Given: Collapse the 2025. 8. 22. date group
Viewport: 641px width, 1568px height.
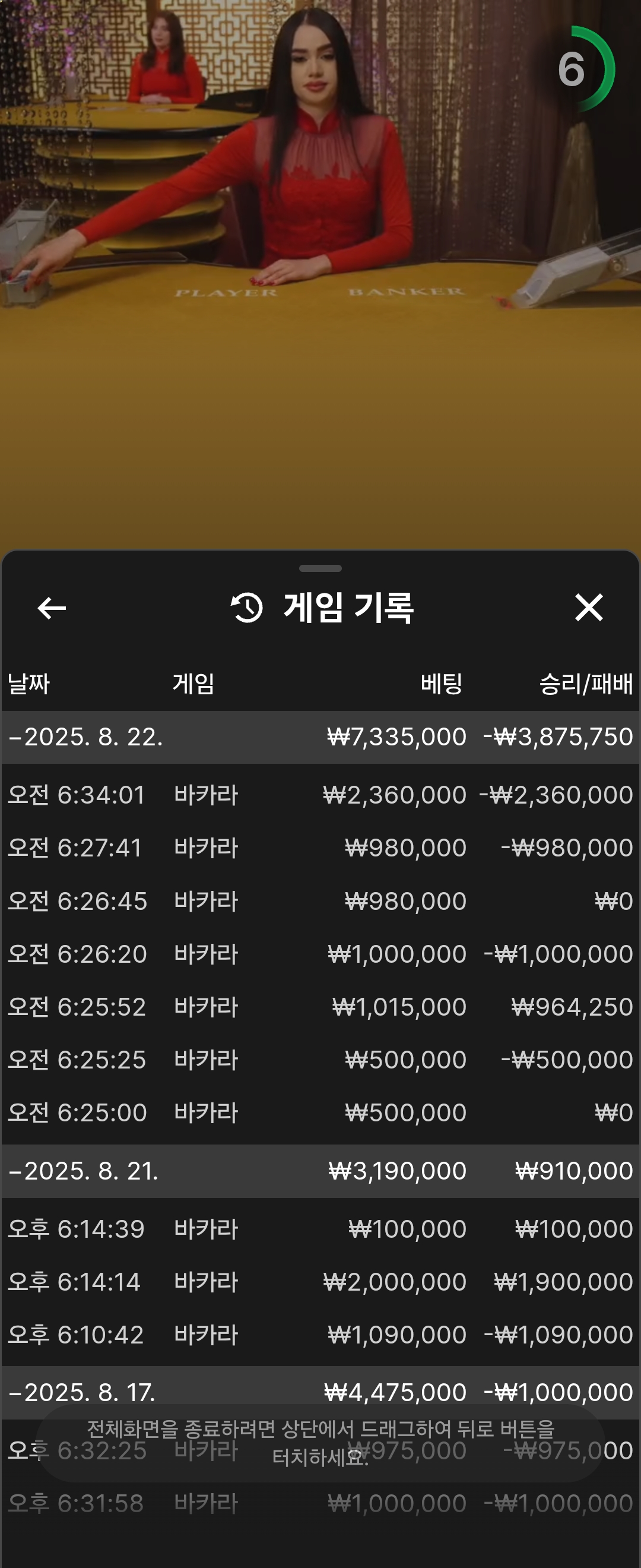Looking at the screenshot, I should point(85,737).
